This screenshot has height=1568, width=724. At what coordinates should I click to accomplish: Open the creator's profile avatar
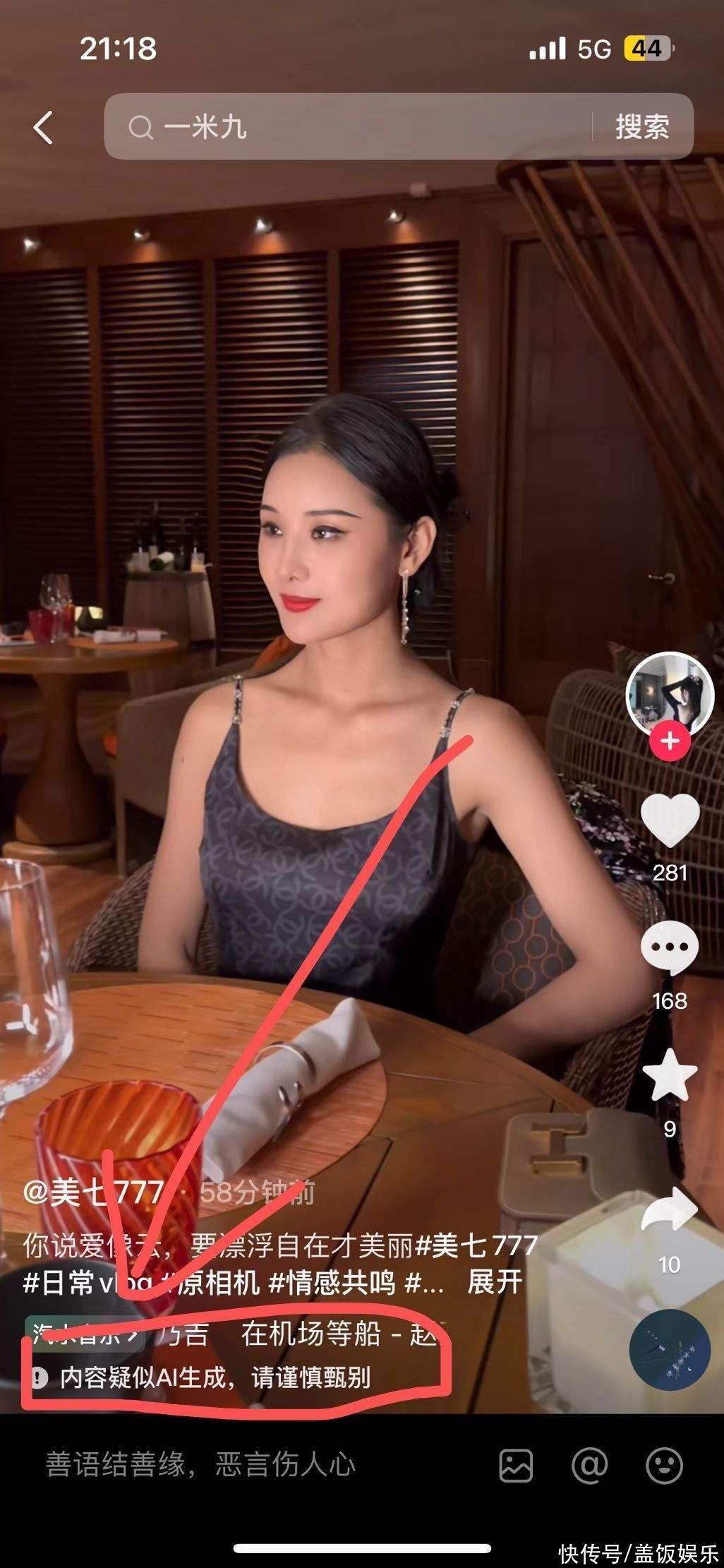669,695
